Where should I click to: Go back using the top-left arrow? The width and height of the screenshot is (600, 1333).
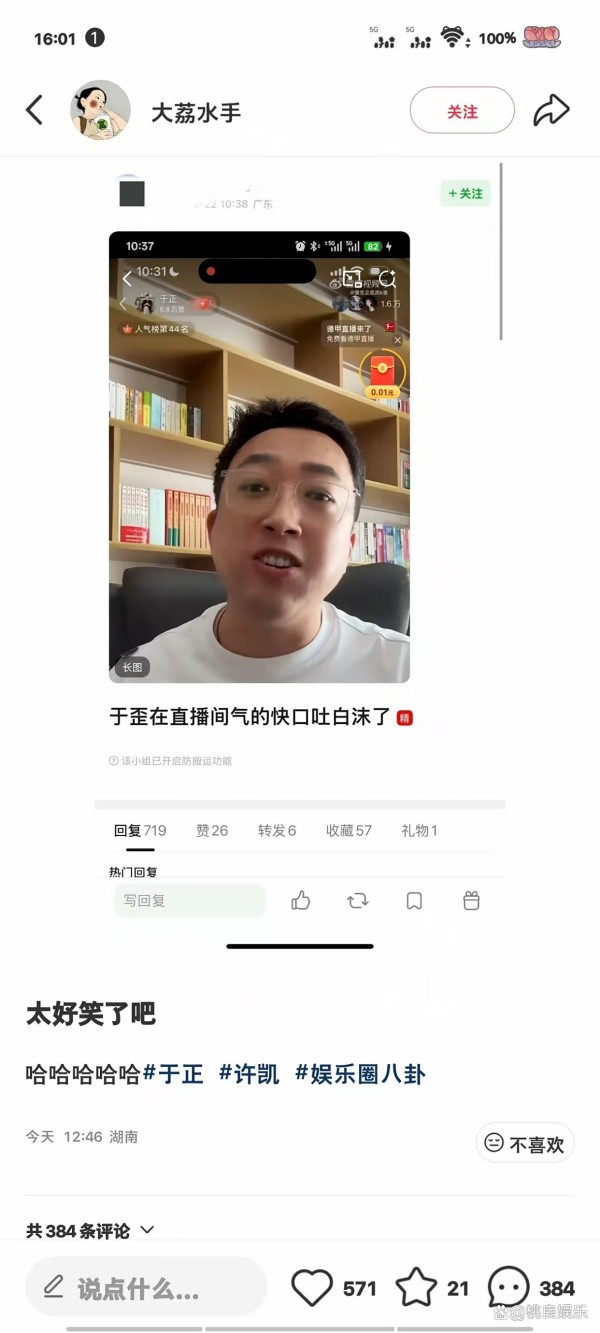click(34, 110)
